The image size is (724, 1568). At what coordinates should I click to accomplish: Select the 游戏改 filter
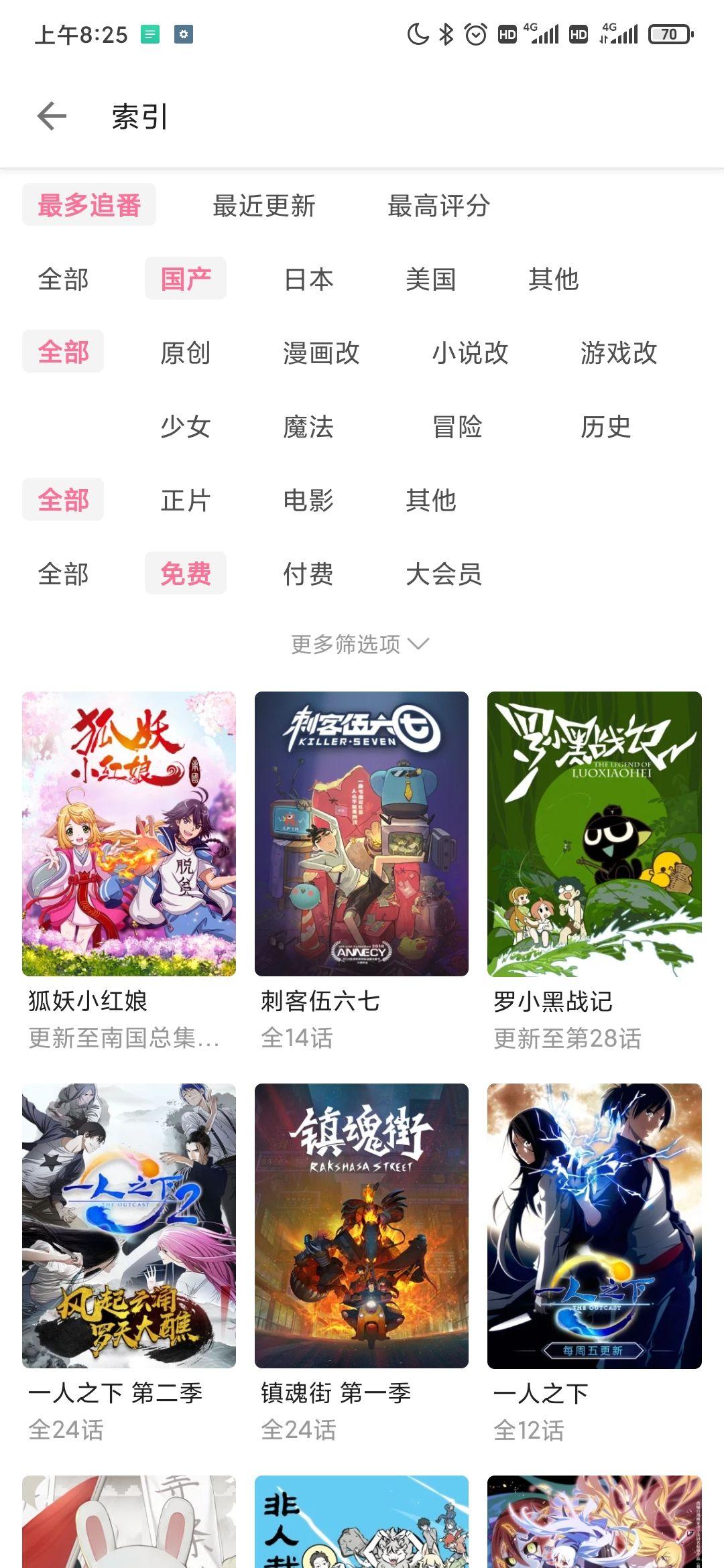(x=618, y=353)
